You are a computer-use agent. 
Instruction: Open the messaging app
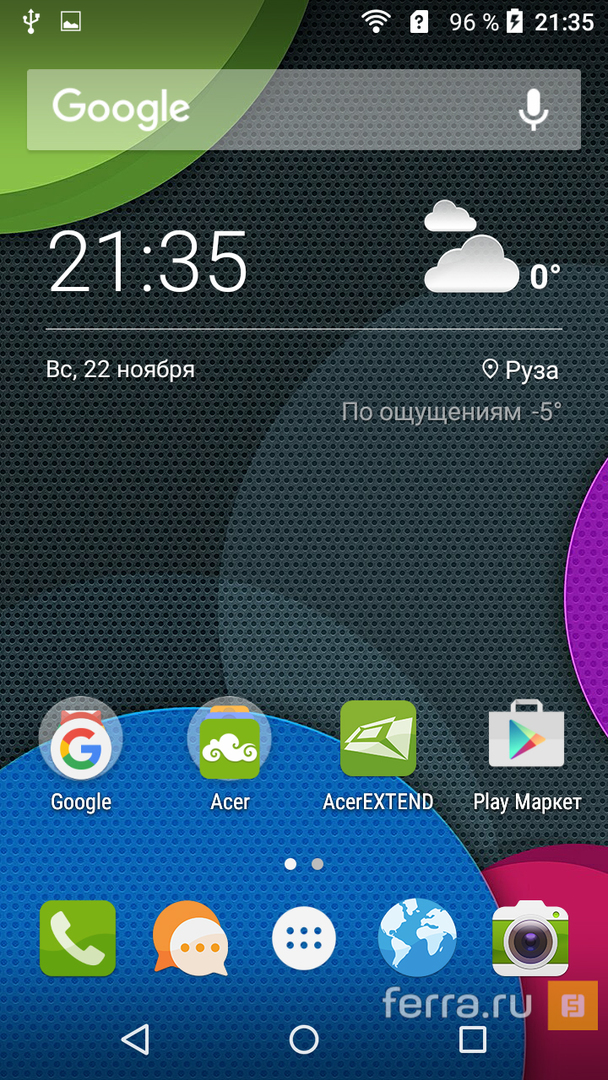(190, 938)
